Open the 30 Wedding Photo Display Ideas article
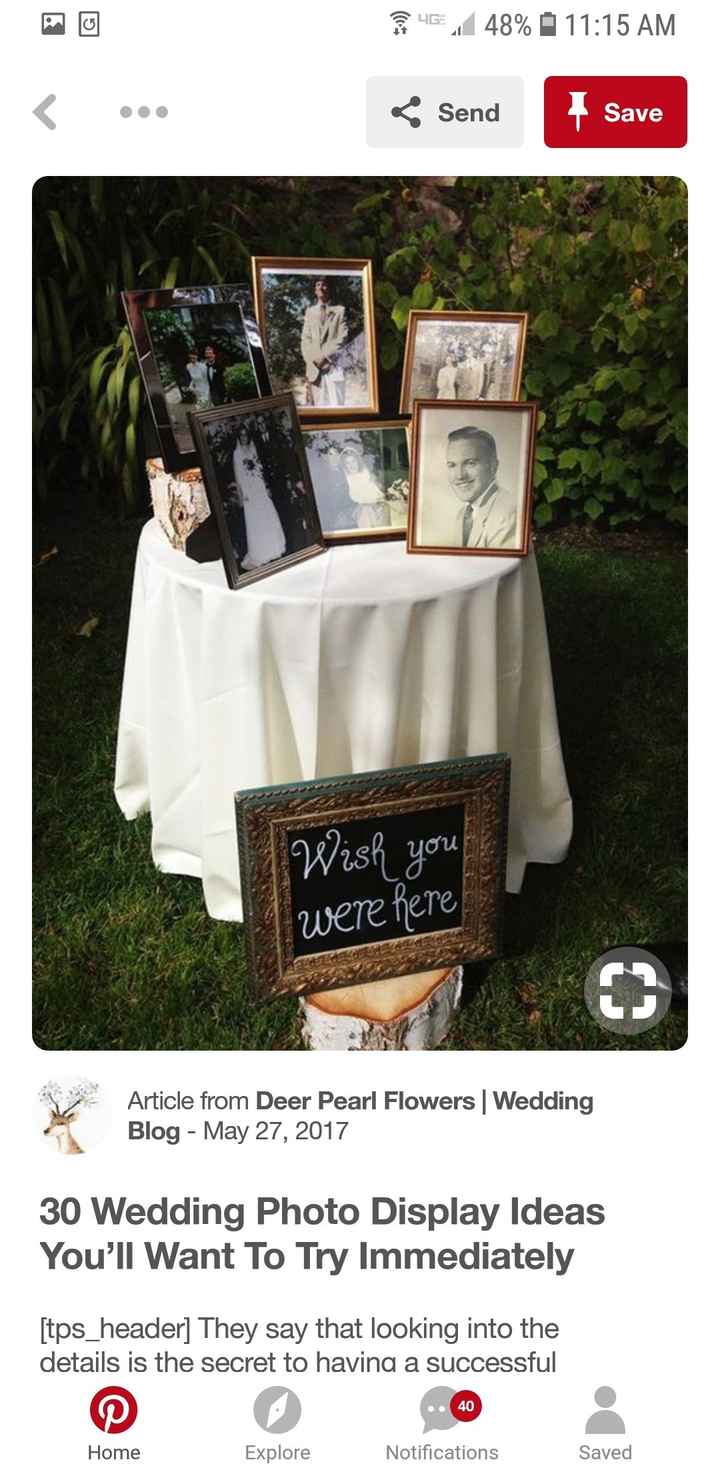720x1480 pixels. pyautogui.click(x=322, y=1233)
